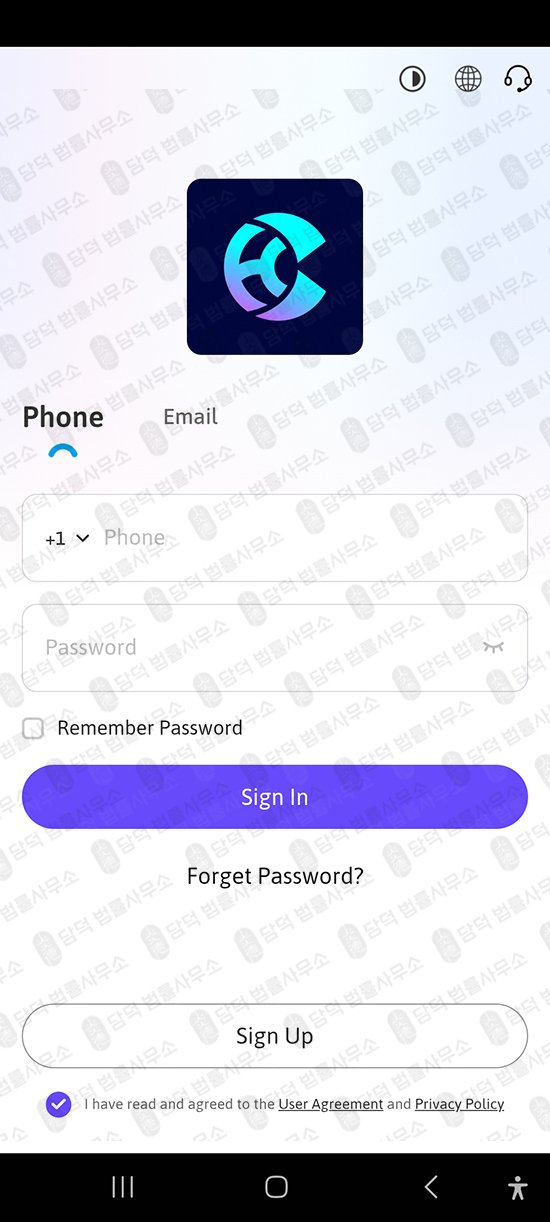Select the Phone login tab
Screen dimensions: 550x1222
63,417
